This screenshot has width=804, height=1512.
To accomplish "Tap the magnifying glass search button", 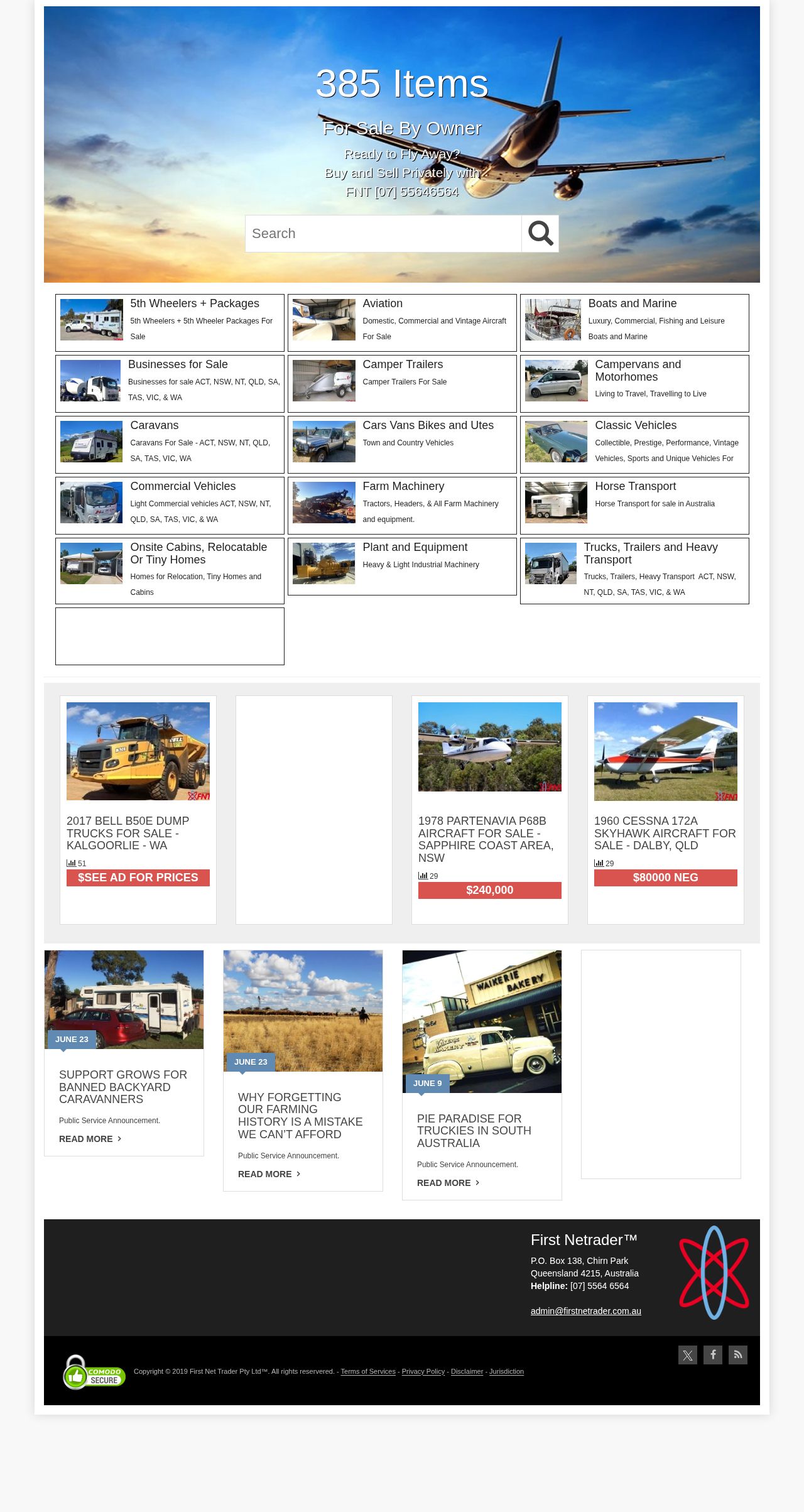I will (x=540, y=234).
